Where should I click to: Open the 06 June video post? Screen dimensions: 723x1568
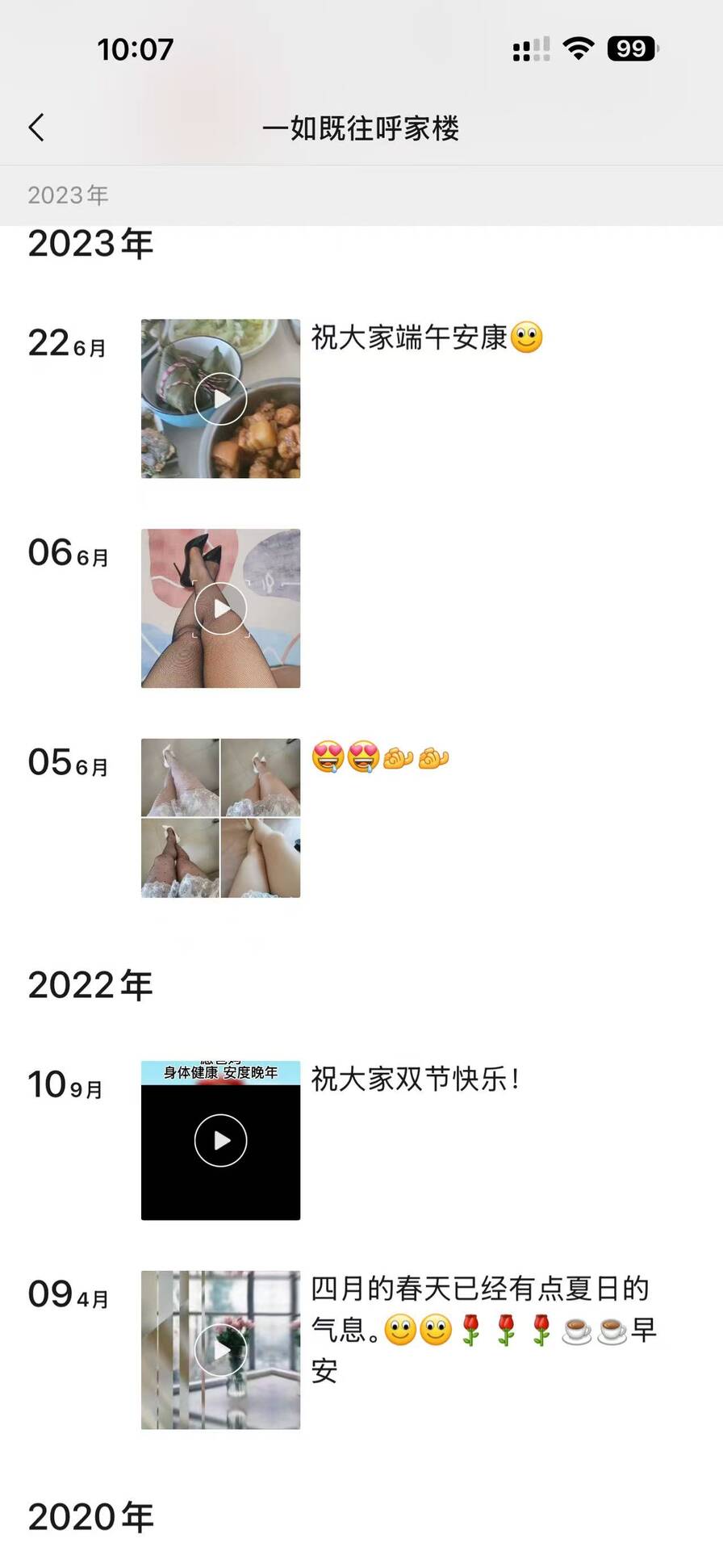coord(220,608)
